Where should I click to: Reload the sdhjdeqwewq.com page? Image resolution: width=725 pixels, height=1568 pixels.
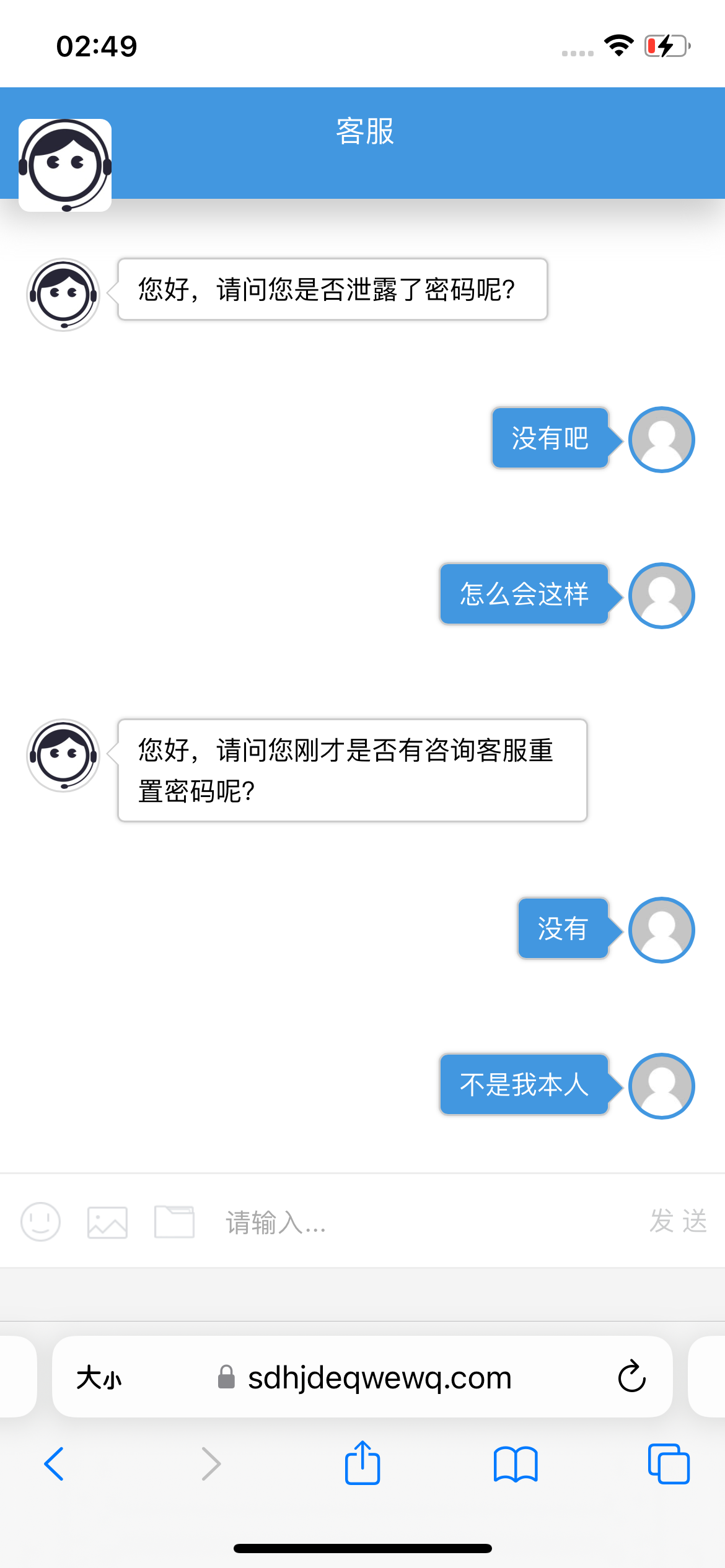point(631,1377)
